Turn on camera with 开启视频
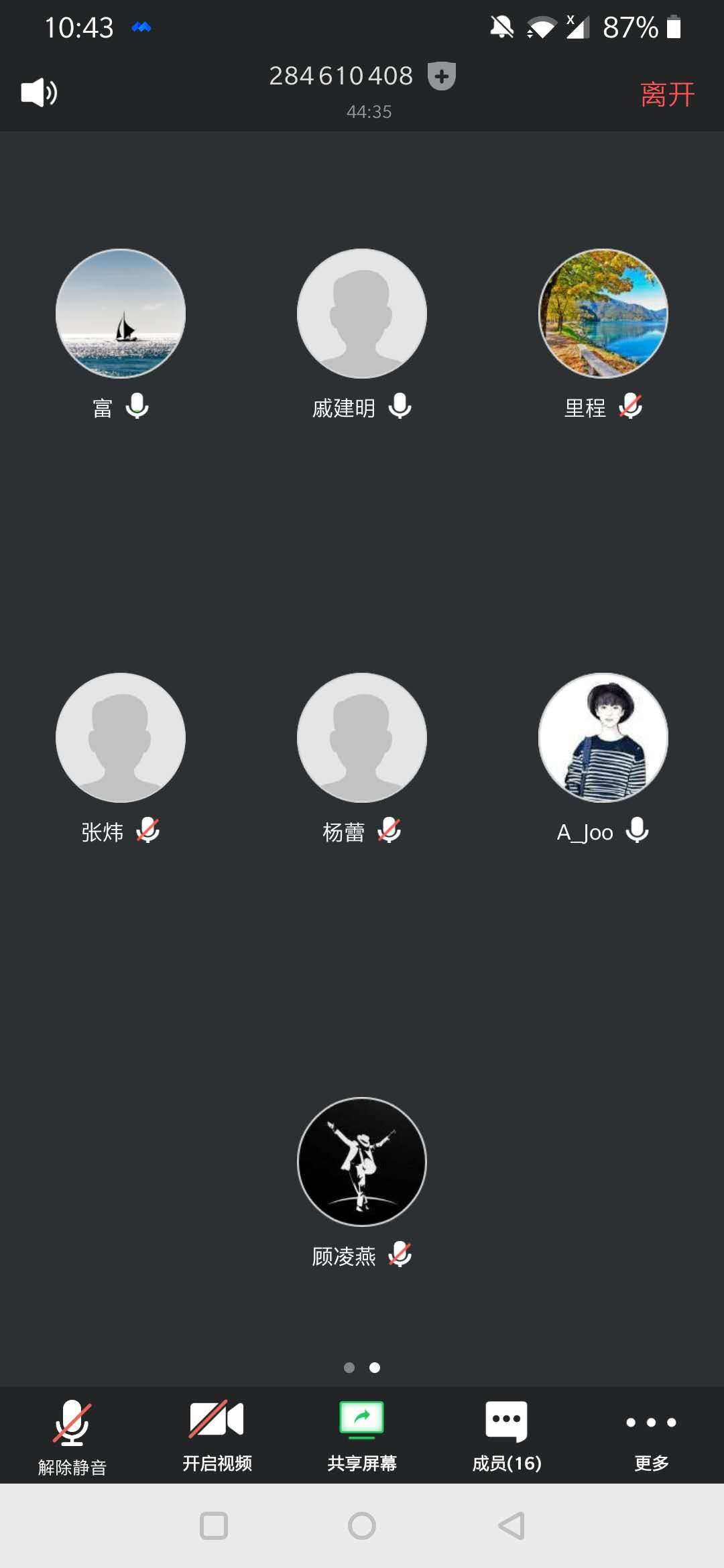This screenshot has height=1568, width=724. pyautogui.click(x=217, y=1435)
